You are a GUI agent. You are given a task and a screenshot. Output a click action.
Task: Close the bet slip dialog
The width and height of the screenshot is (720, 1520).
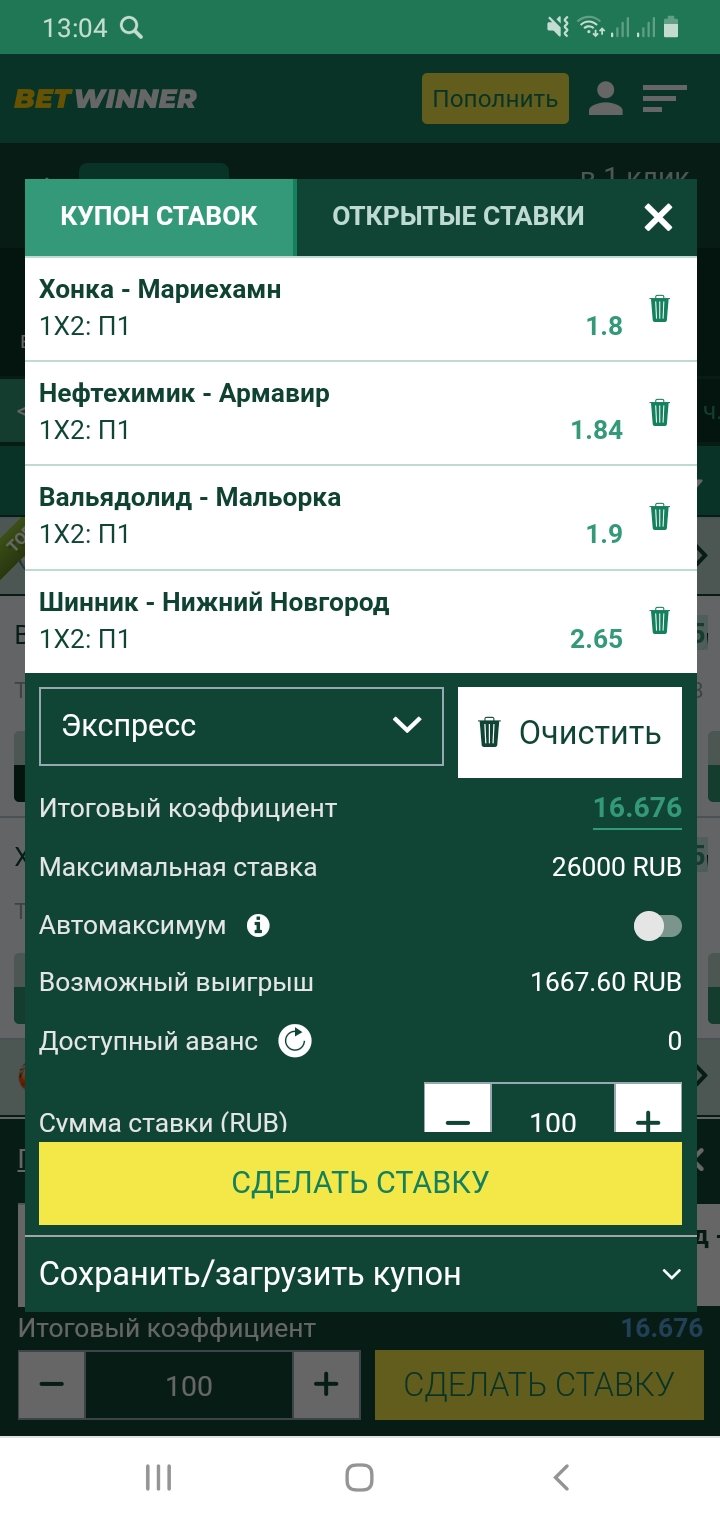[x=658, y=217]
